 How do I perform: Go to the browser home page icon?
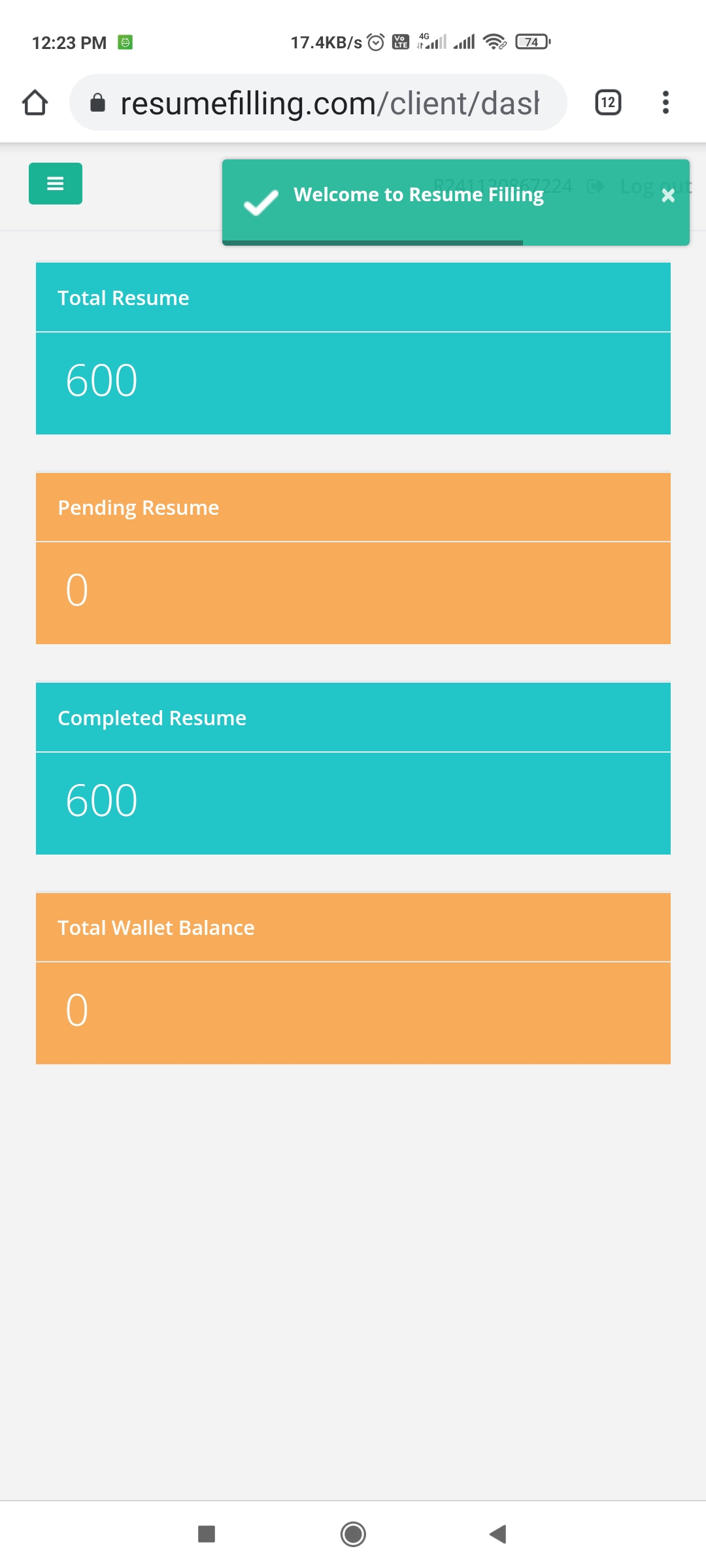tap(35, 103)
